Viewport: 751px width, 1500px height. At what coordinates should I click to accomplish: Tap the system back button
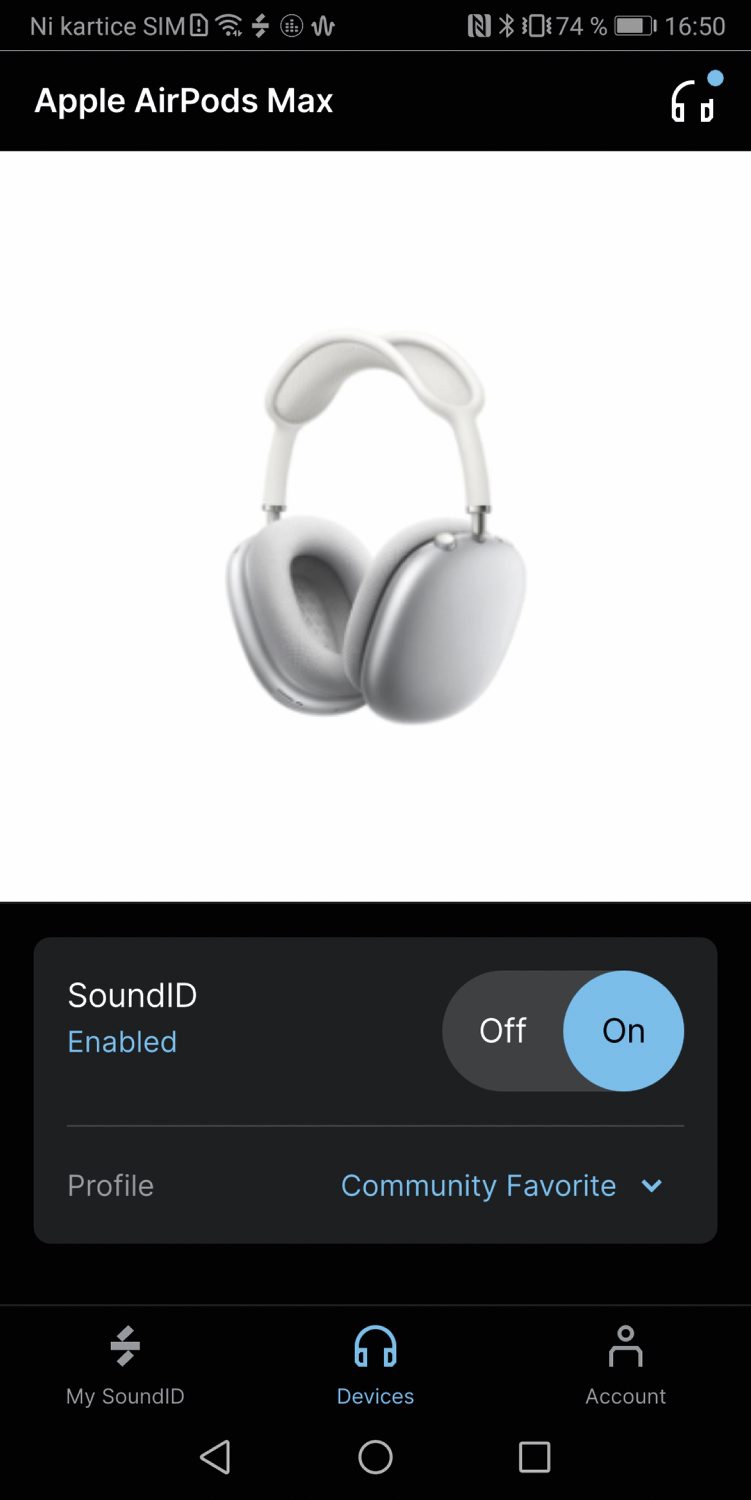pos(215,1457)
